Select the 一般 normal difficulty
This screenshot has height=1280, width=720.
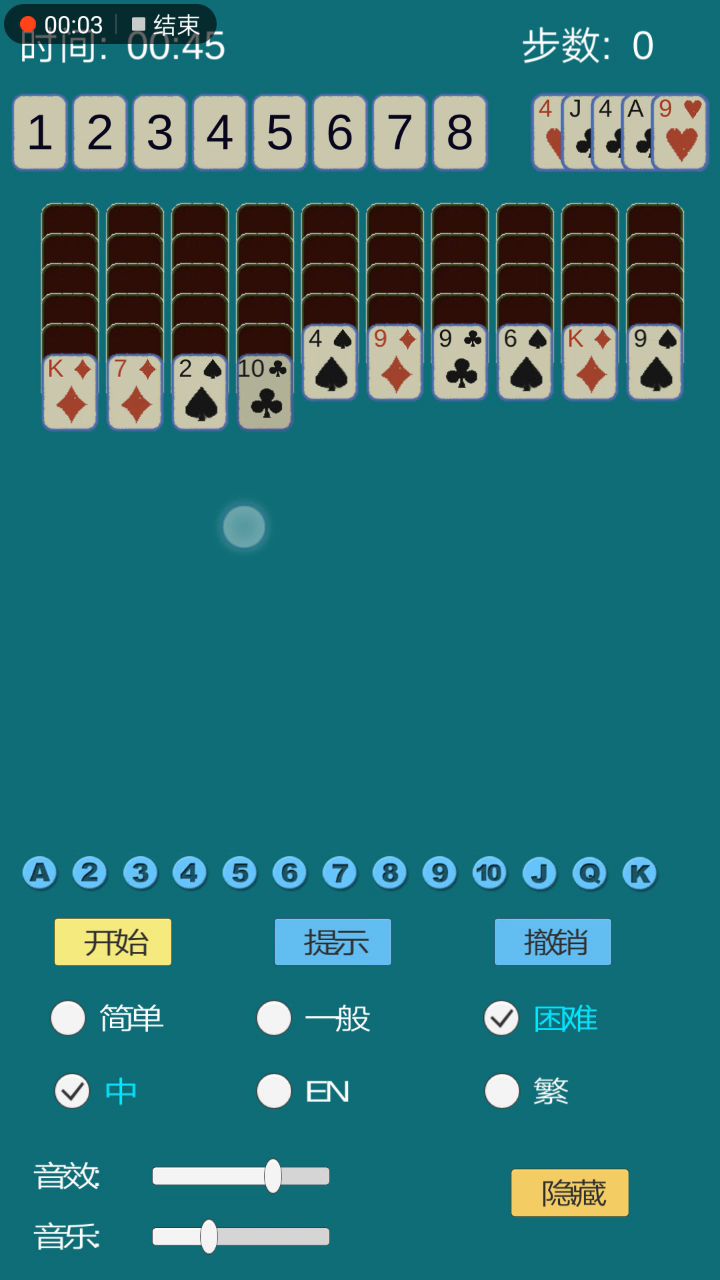(274, 1018)
